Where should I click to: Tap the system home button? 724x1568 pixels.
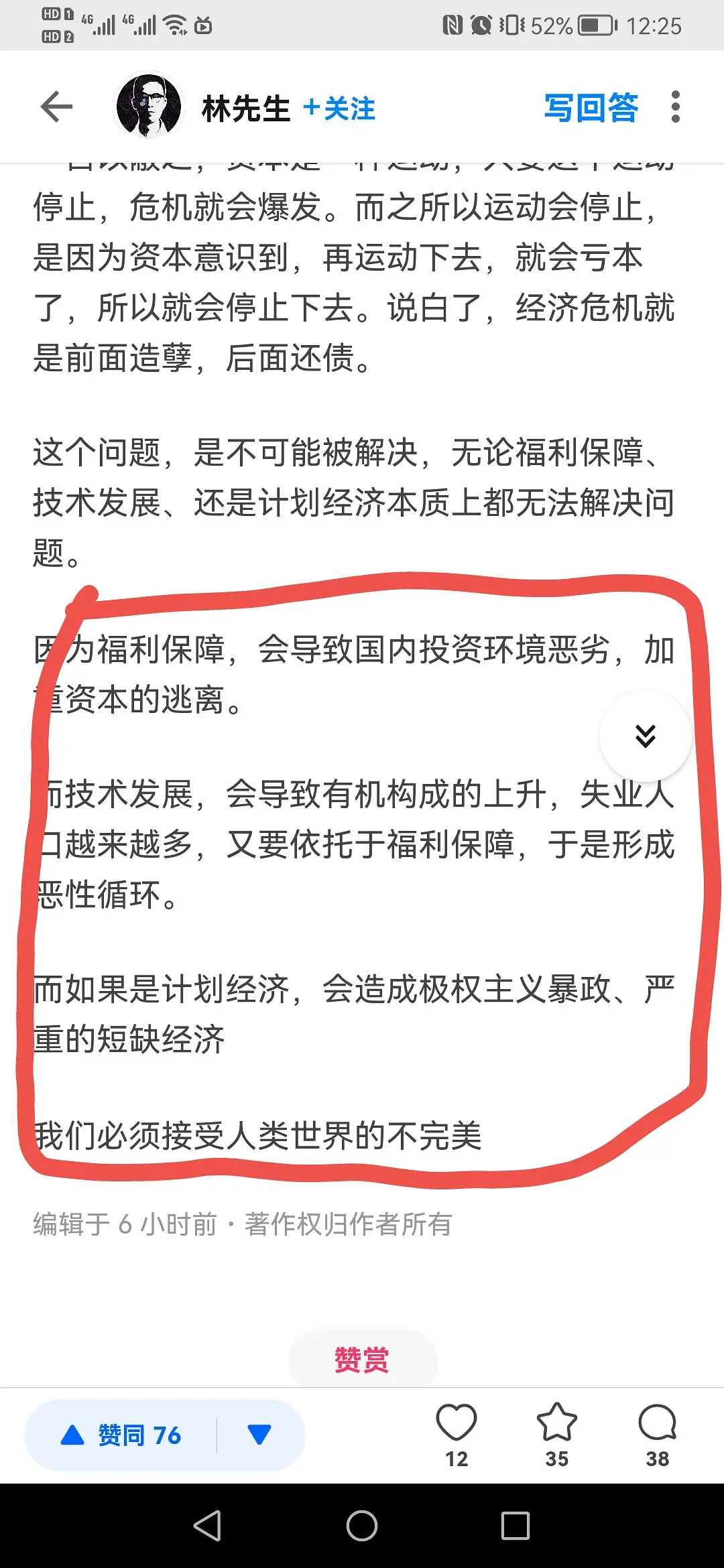(x=362, y=1526)
